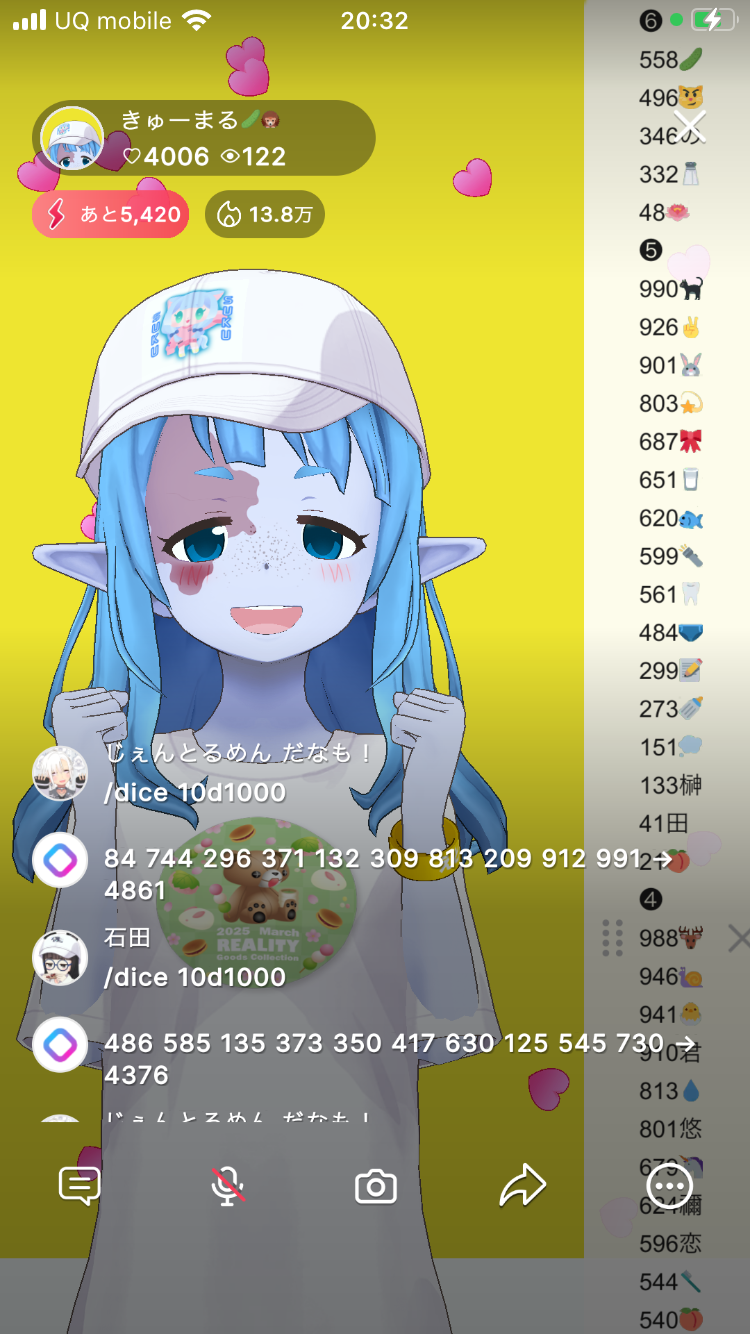
Task: Take a snapshot with the camera icon
Action: click(x=376, y=1187)
